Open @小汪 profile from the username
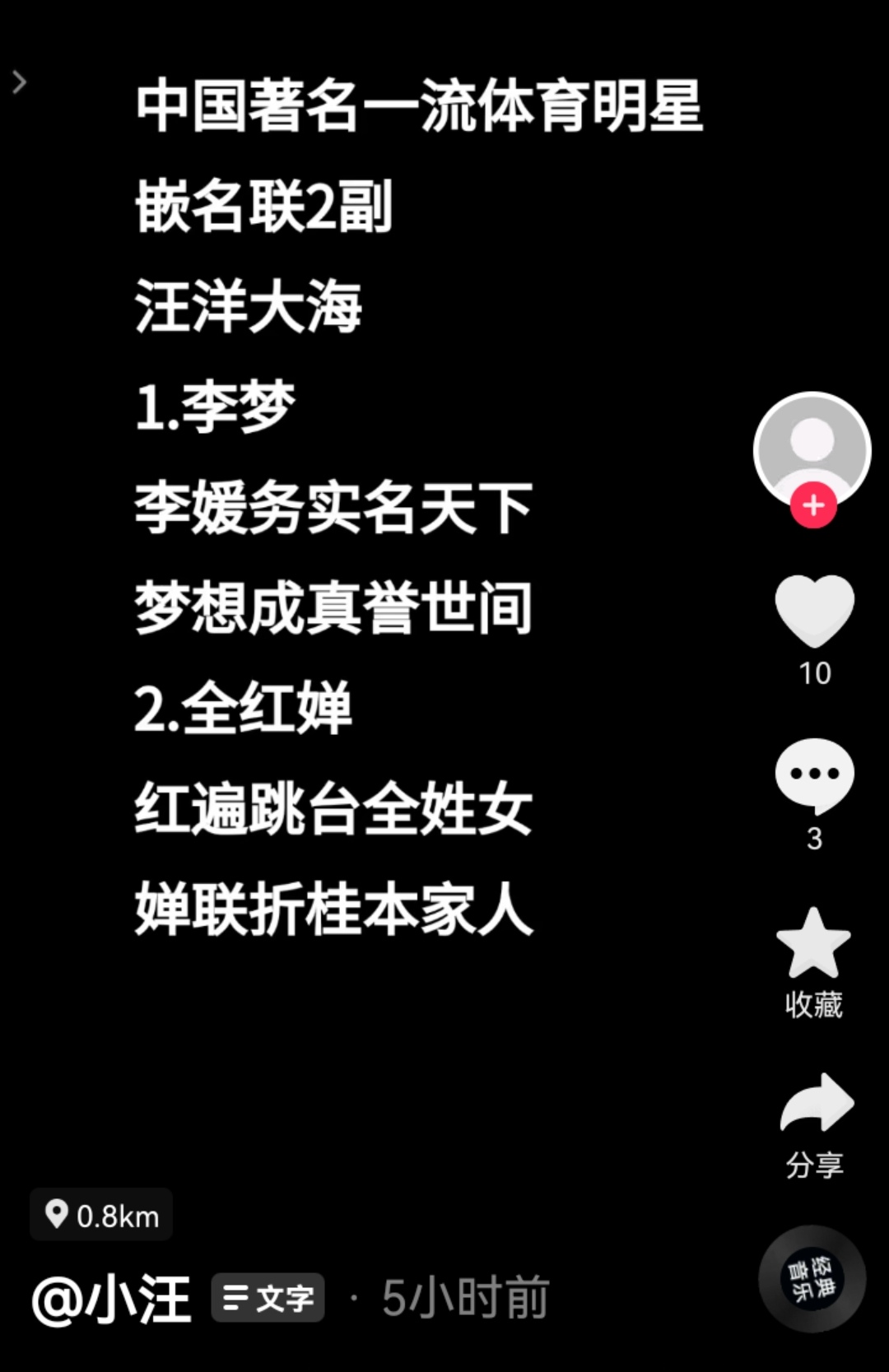Image resolution: width=889 pixels, height=1372 pixels. pos(112,1300)
